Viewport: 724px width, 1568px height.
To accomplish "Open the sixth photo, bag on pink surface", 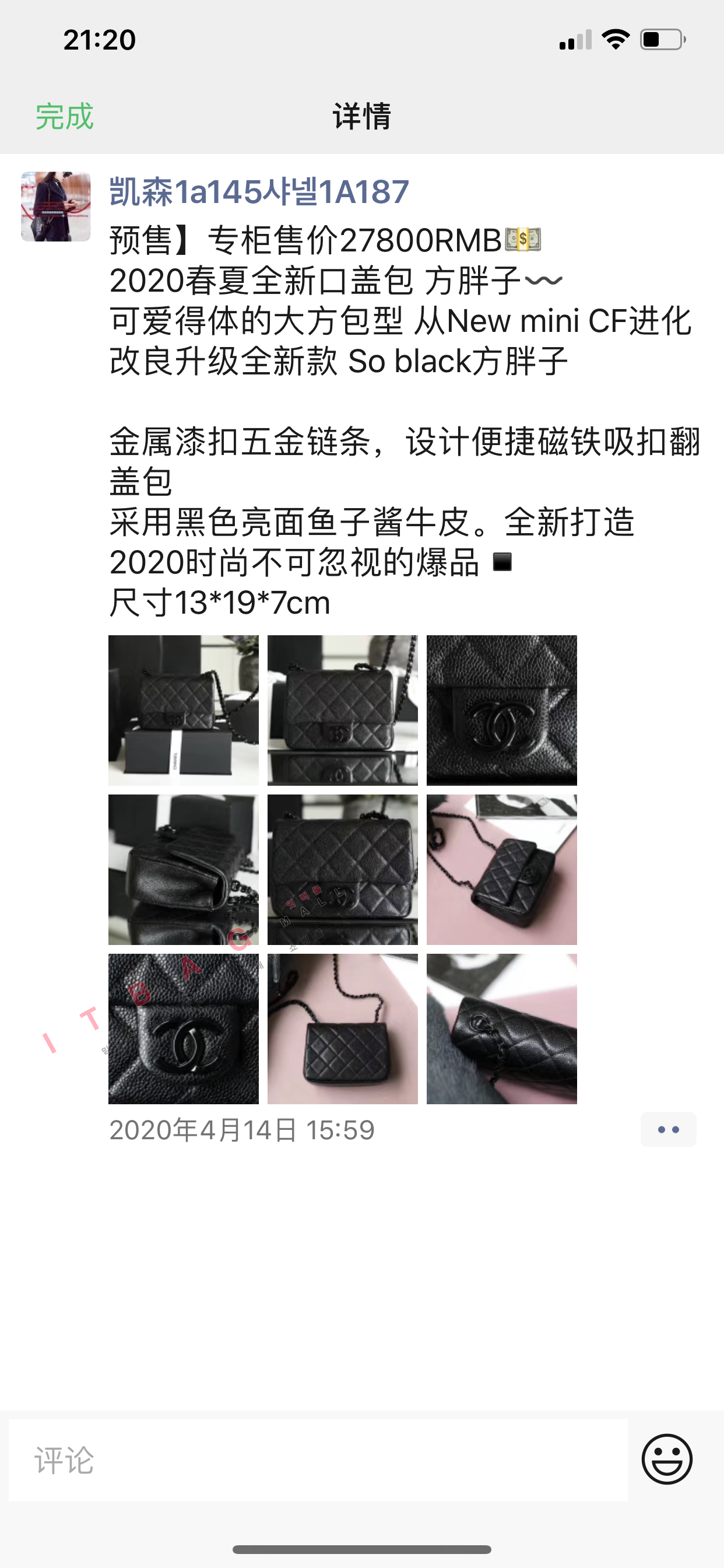I will (501, 869).
